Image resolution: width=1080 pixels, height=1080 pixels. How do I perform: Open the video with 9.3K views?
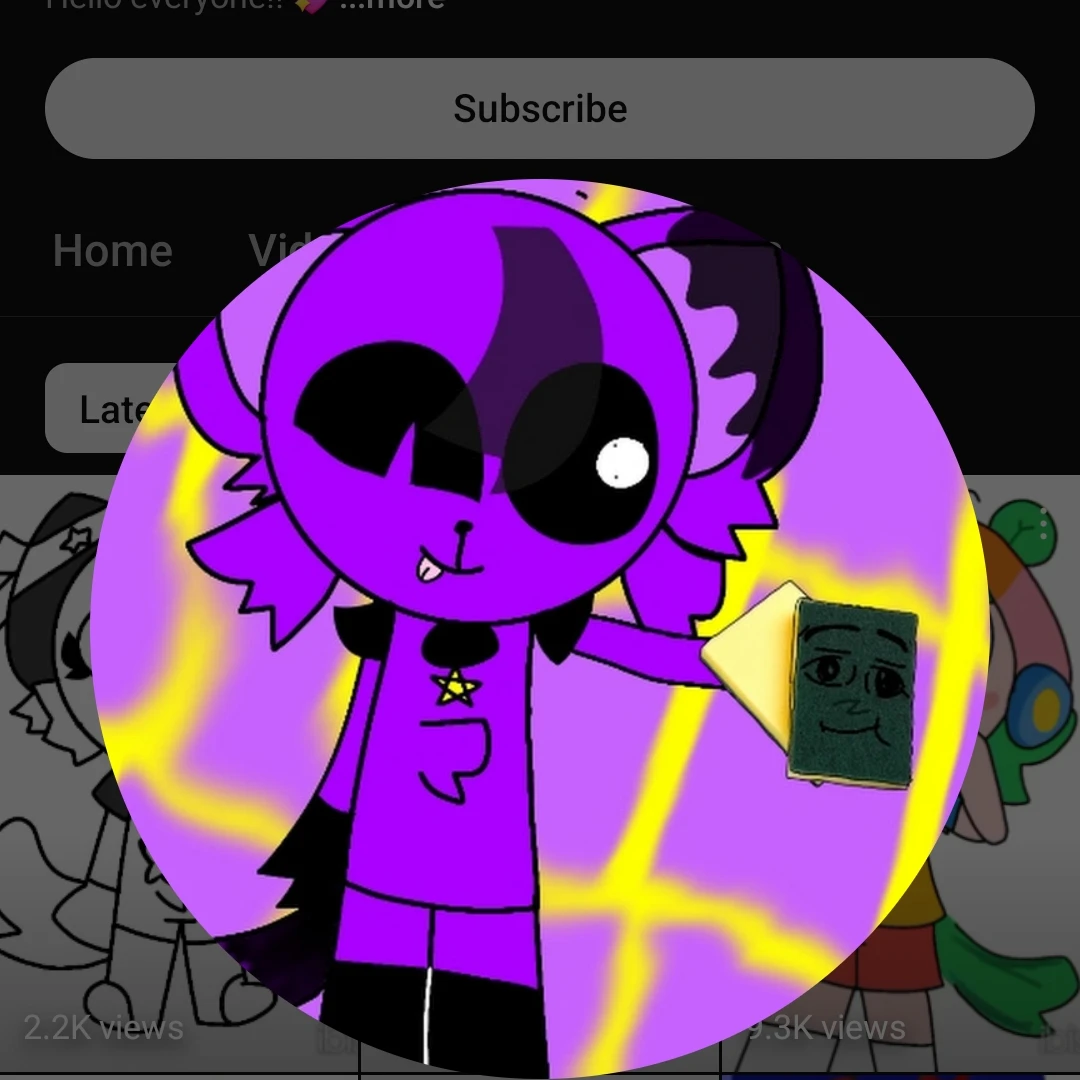[x=1010, y=800]
